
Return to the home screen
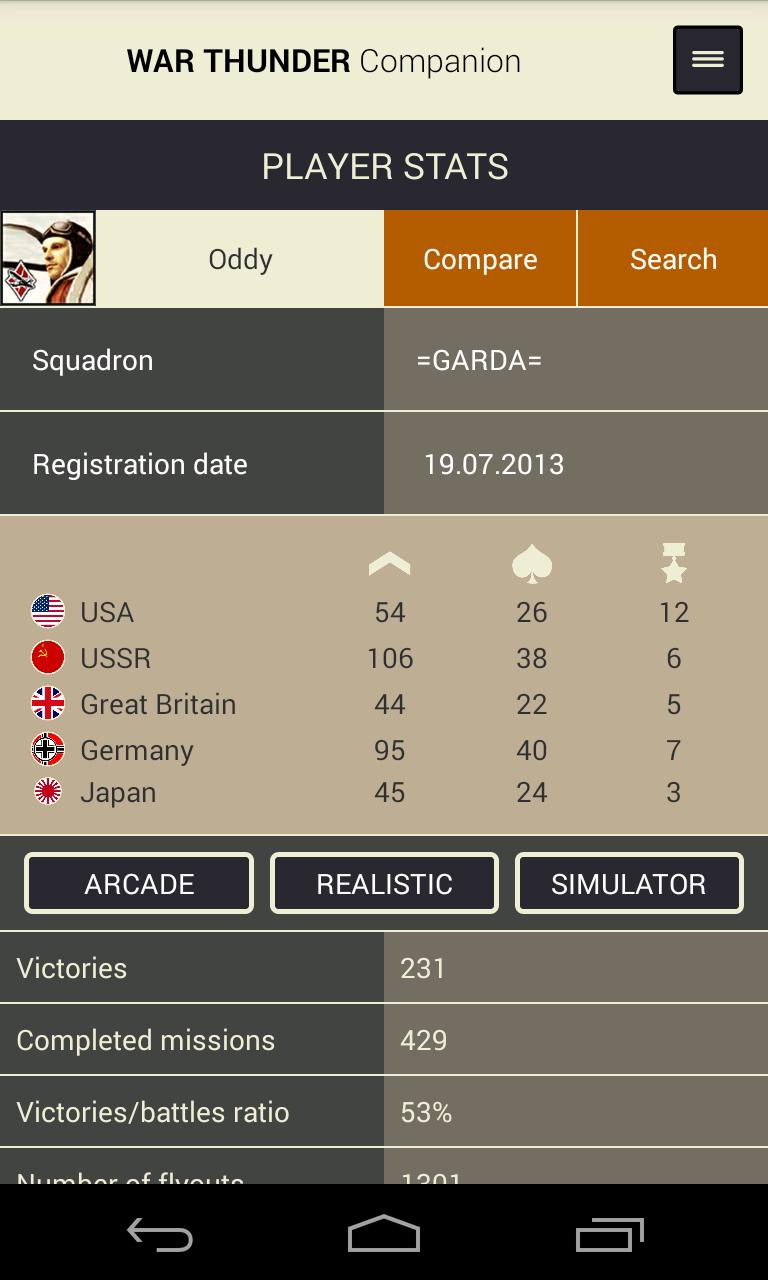point(384,1234)
